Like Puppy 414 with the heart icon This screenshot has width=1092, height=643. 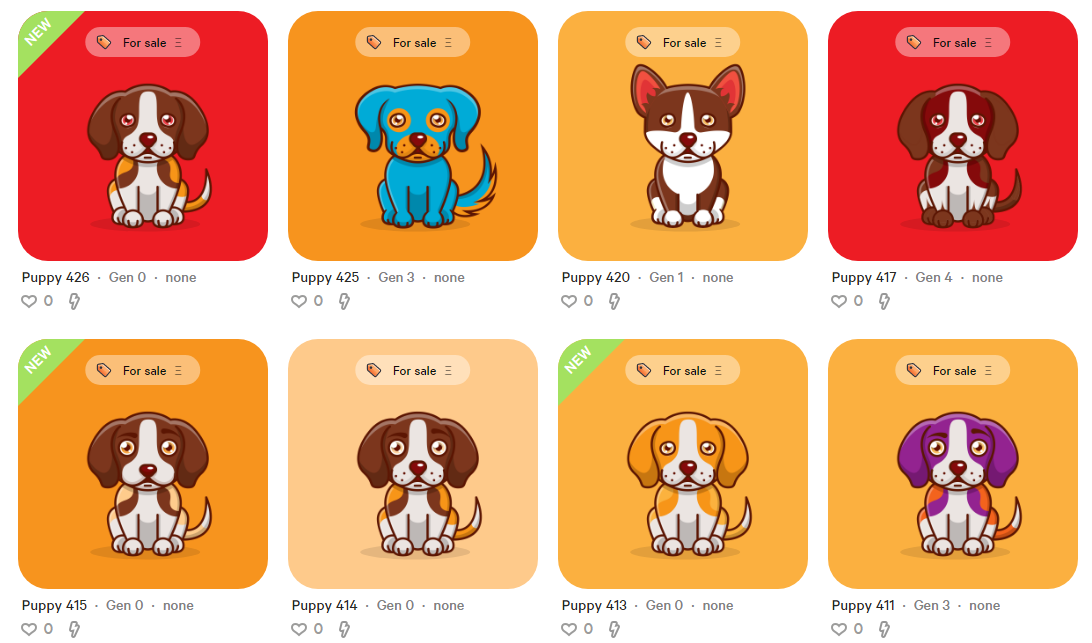click(x=299, y=629)
